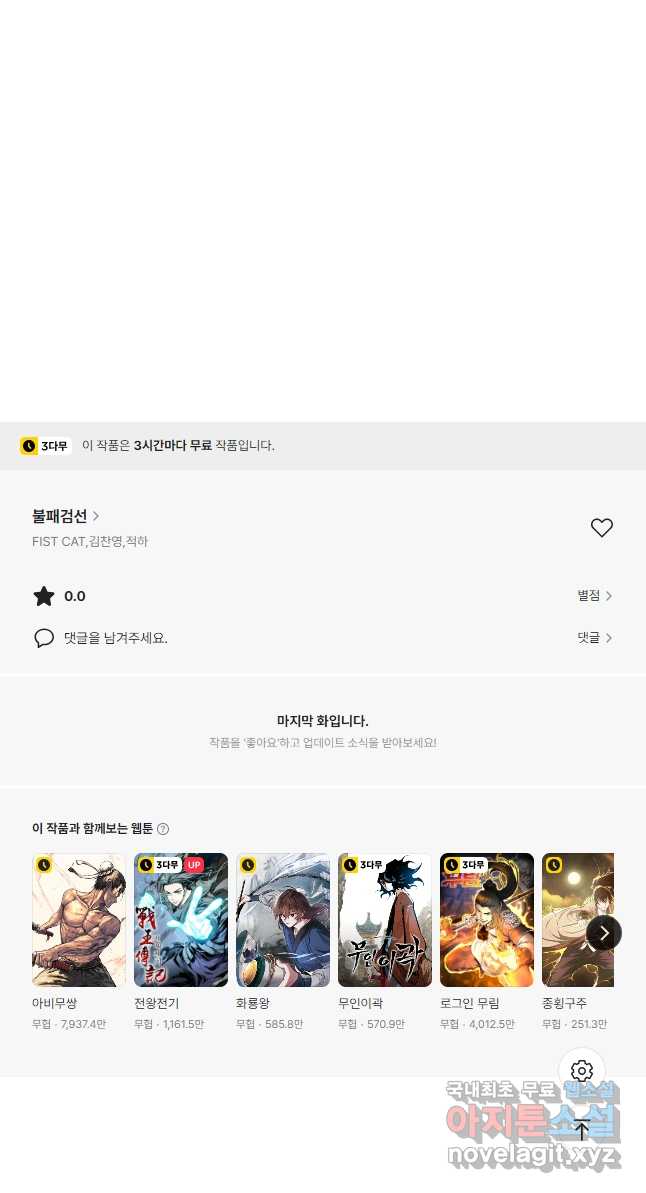Open the viewer settings gear
The image size is (646, 1193).
[582, 1071]
